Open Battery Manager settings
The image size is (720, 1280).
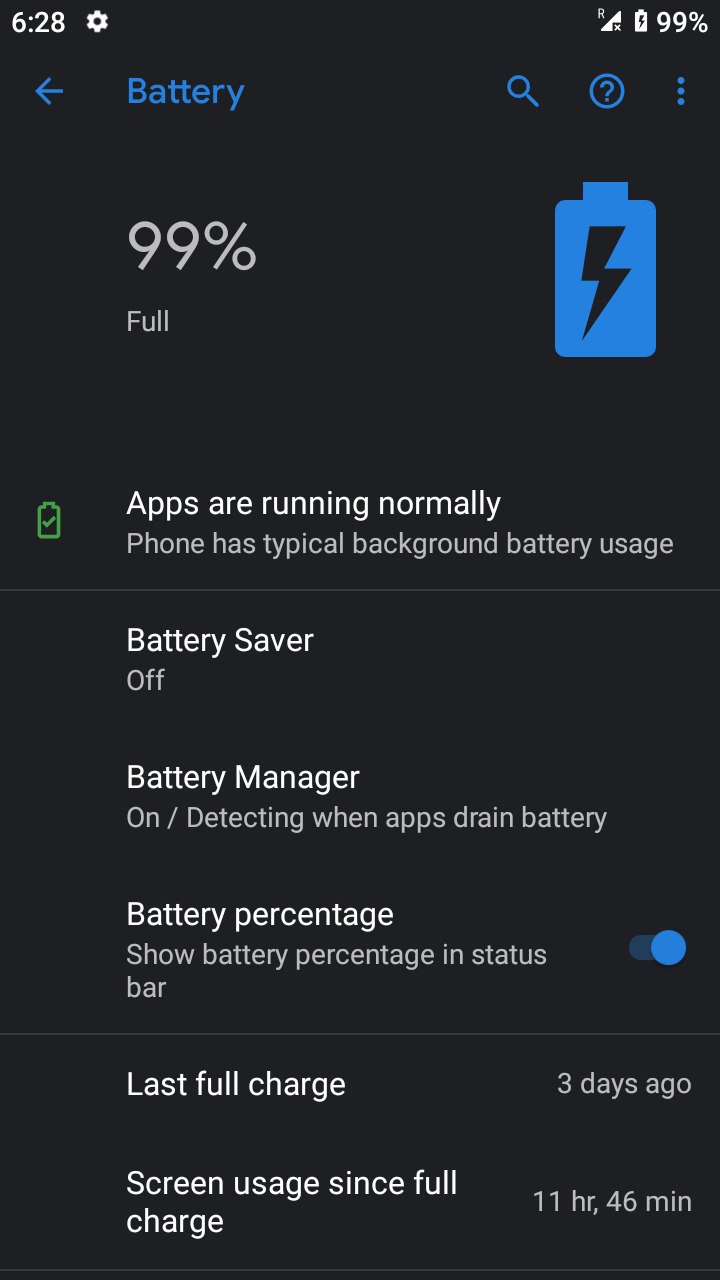click(360, 797)
